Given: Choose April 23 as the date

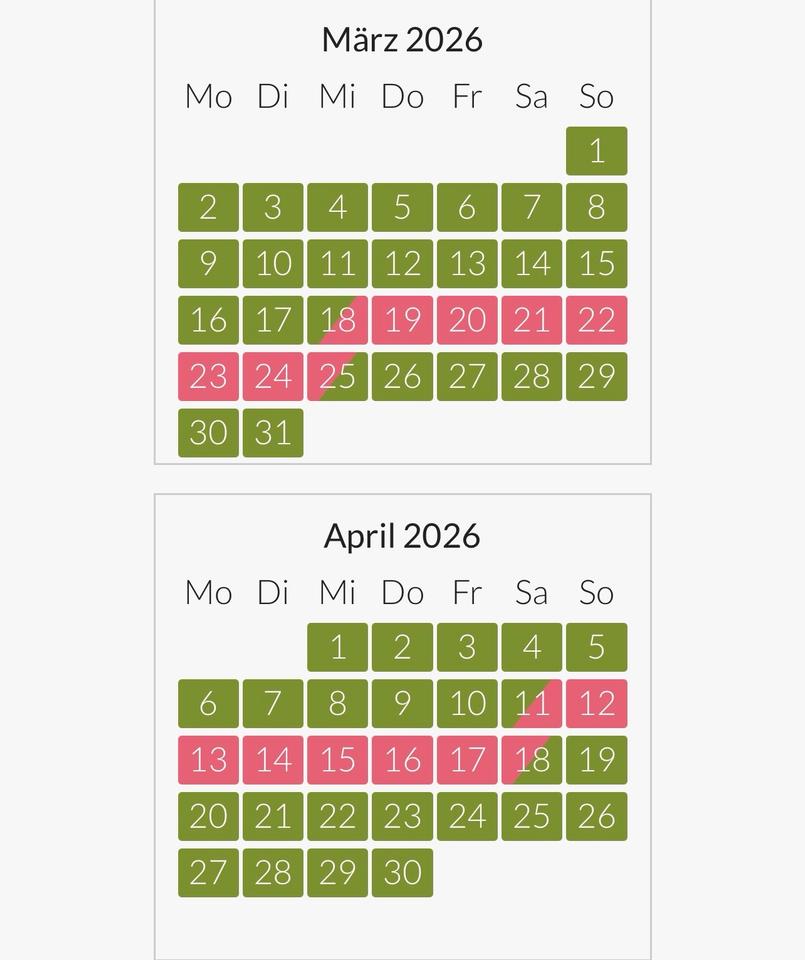Looking at the screenshot, I should point(402,816).
